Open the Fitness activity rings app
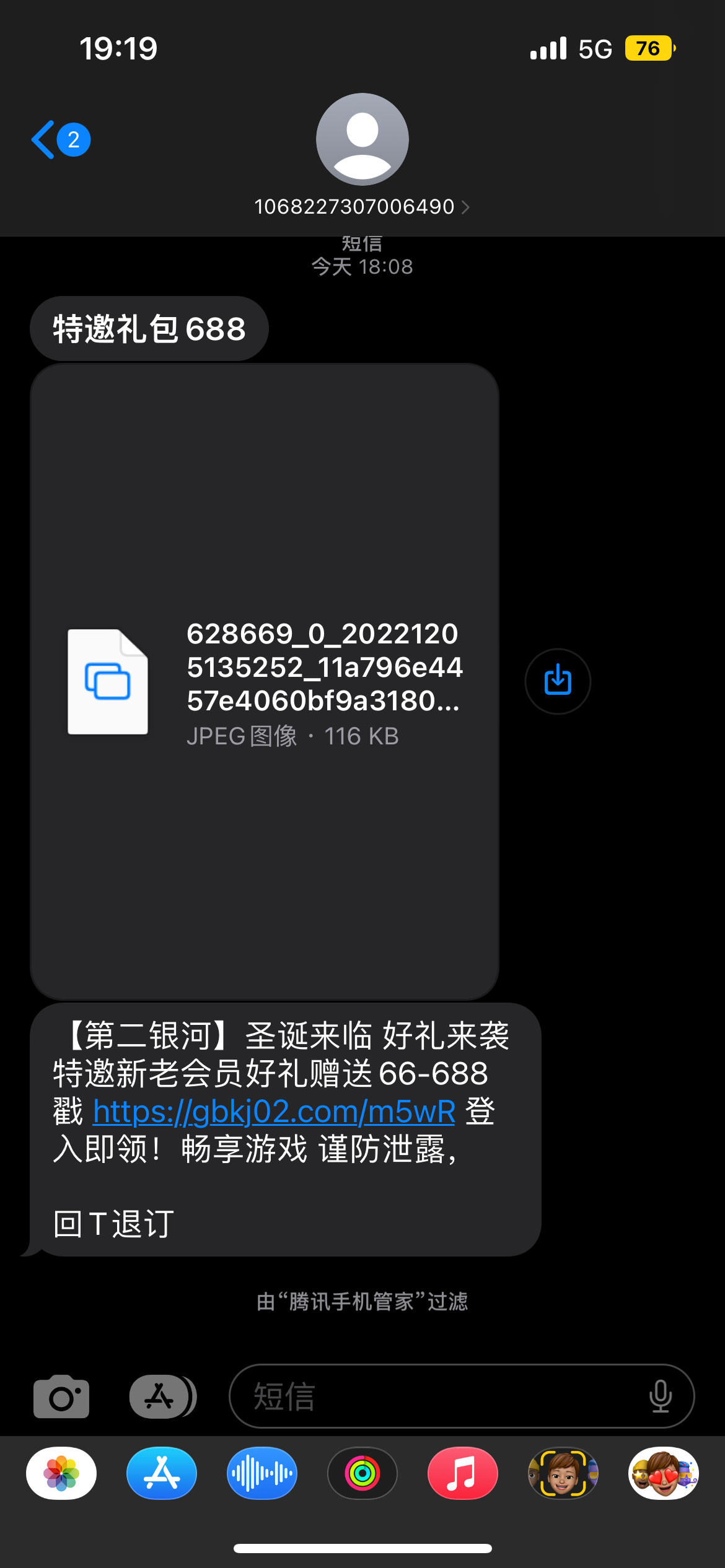725x1568 pixels. 362,1473
